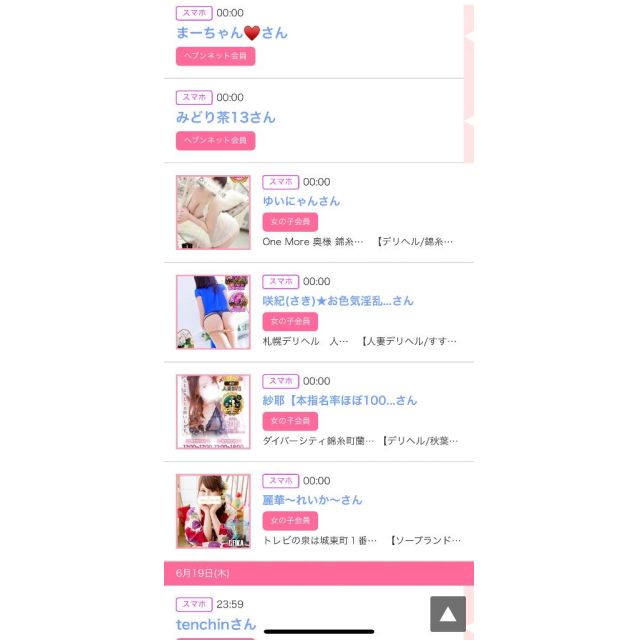
Task: Tap the photo thumbnail of 咲紀(さき)
Action: click(213, 312)
